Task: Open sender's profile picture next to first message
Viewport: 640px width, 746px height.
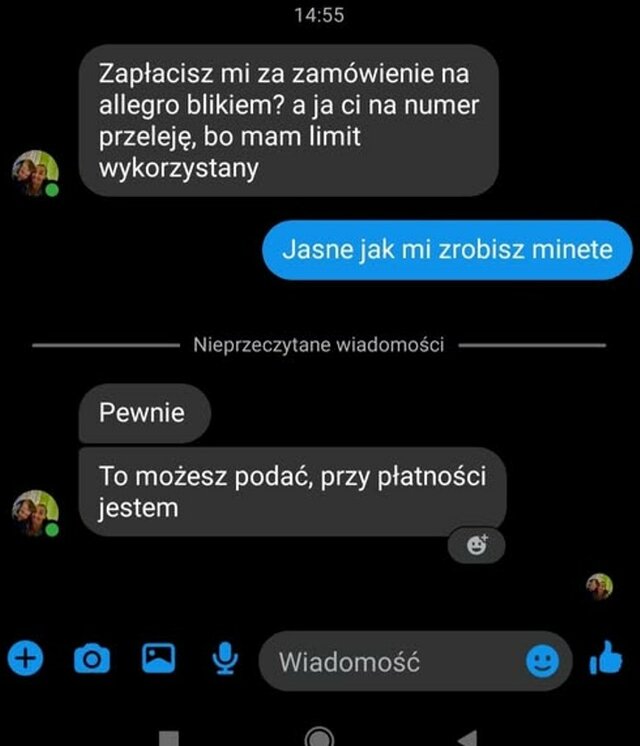Action: 35,173
